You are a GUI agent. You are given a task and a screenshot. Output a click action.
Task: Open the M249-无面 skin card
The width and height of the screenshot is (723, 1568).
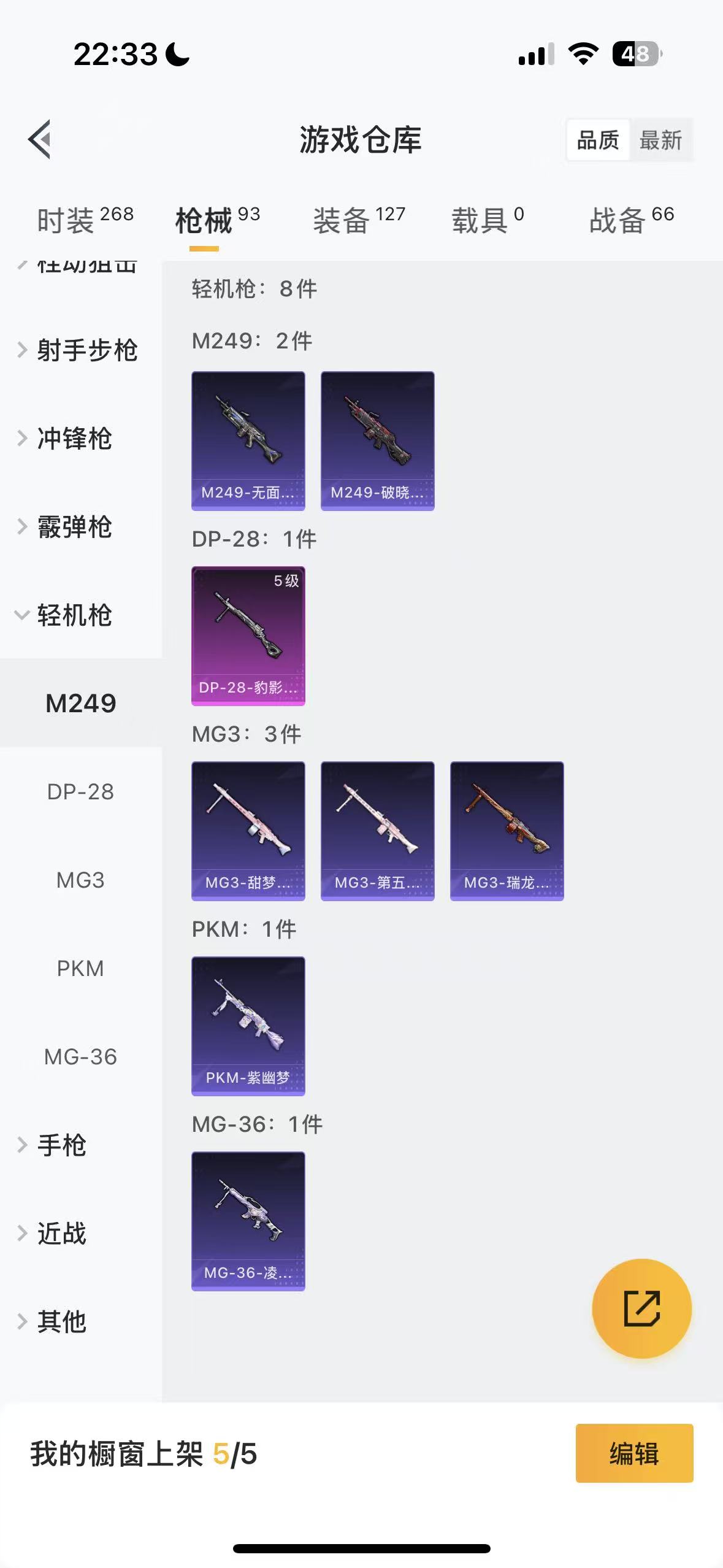(x=248, y=440)
